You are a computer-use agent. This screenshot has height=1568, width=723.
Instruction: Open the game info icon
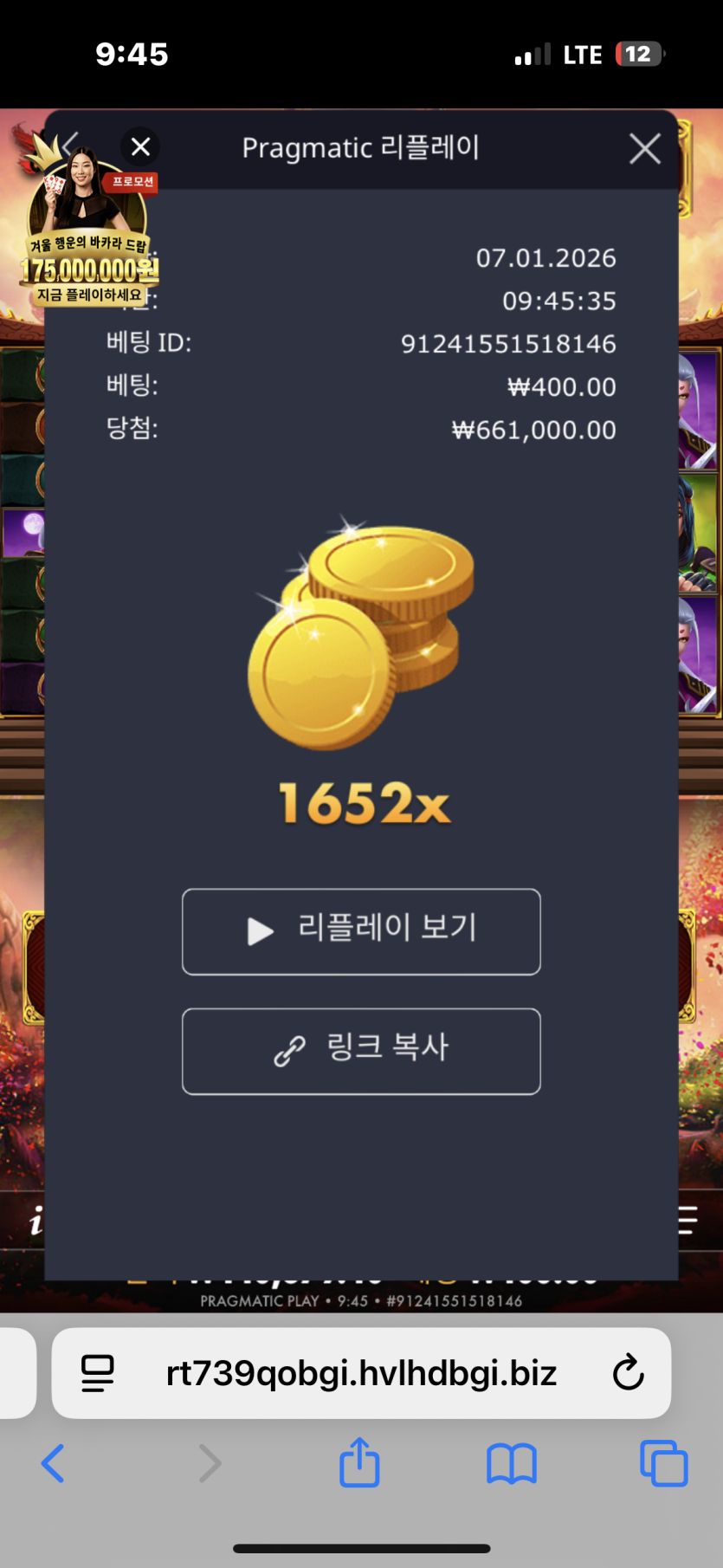[36, 1222]
